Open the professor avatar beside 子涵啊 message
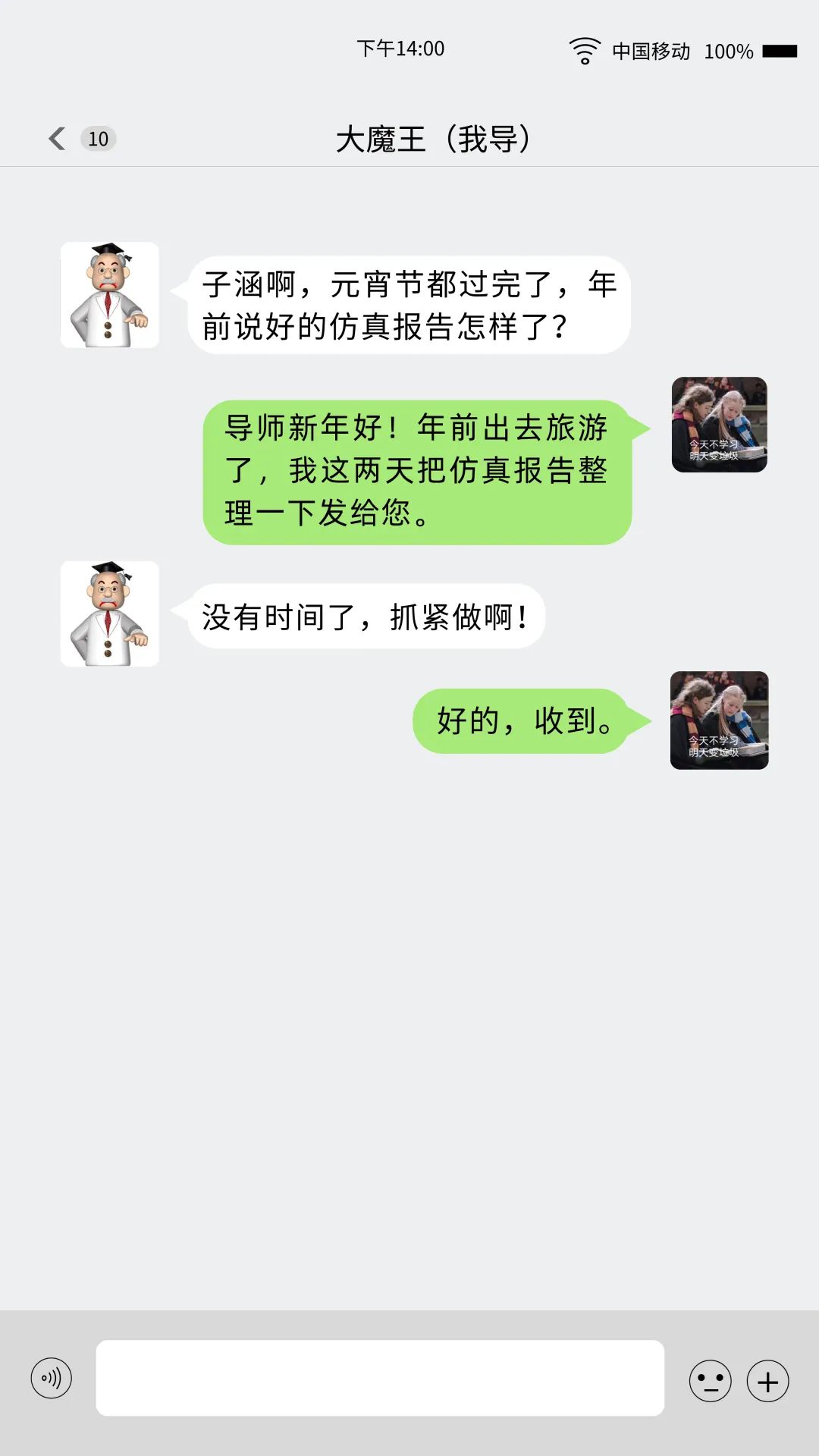819x1456 pixels. [110, 295]
